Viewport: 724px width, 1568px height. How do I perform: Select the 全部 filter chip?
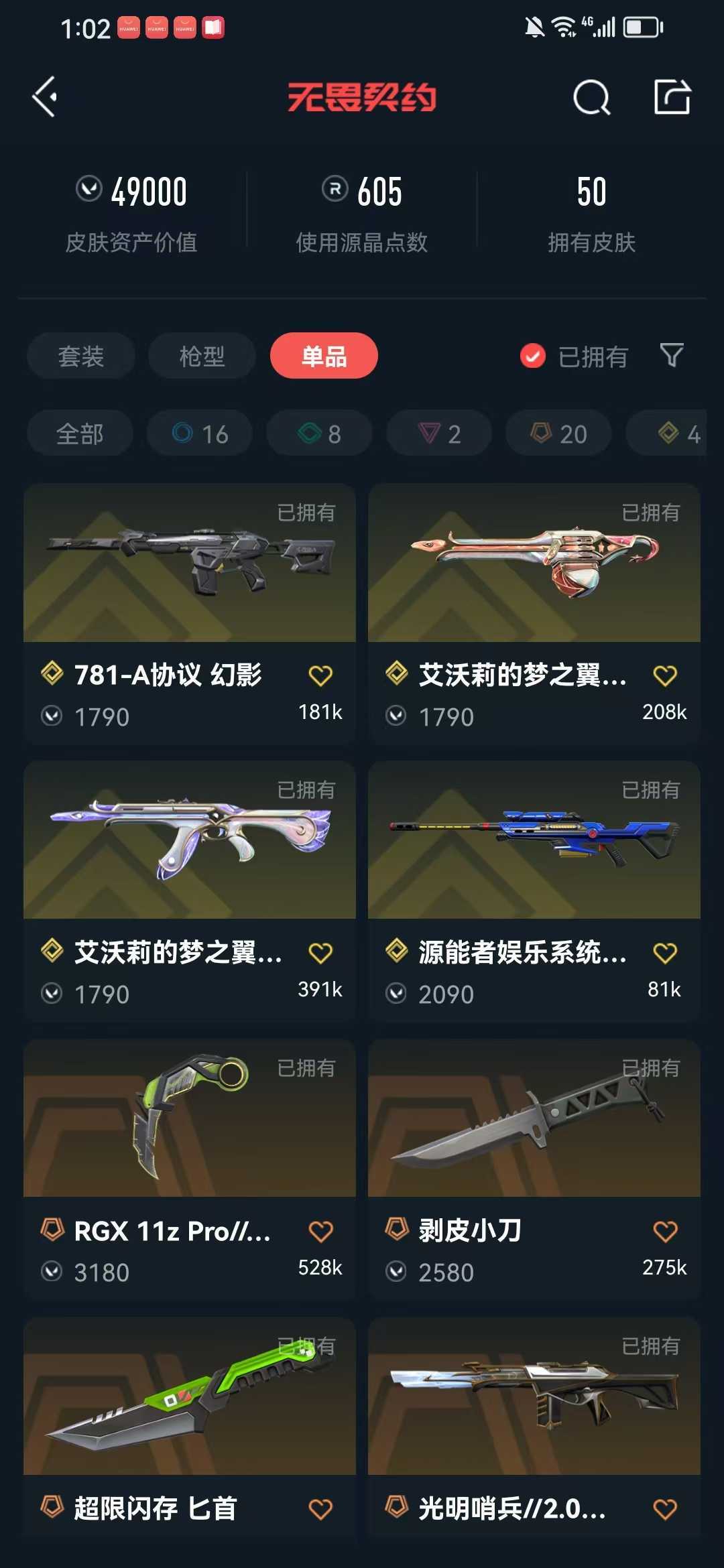(80, 434)
